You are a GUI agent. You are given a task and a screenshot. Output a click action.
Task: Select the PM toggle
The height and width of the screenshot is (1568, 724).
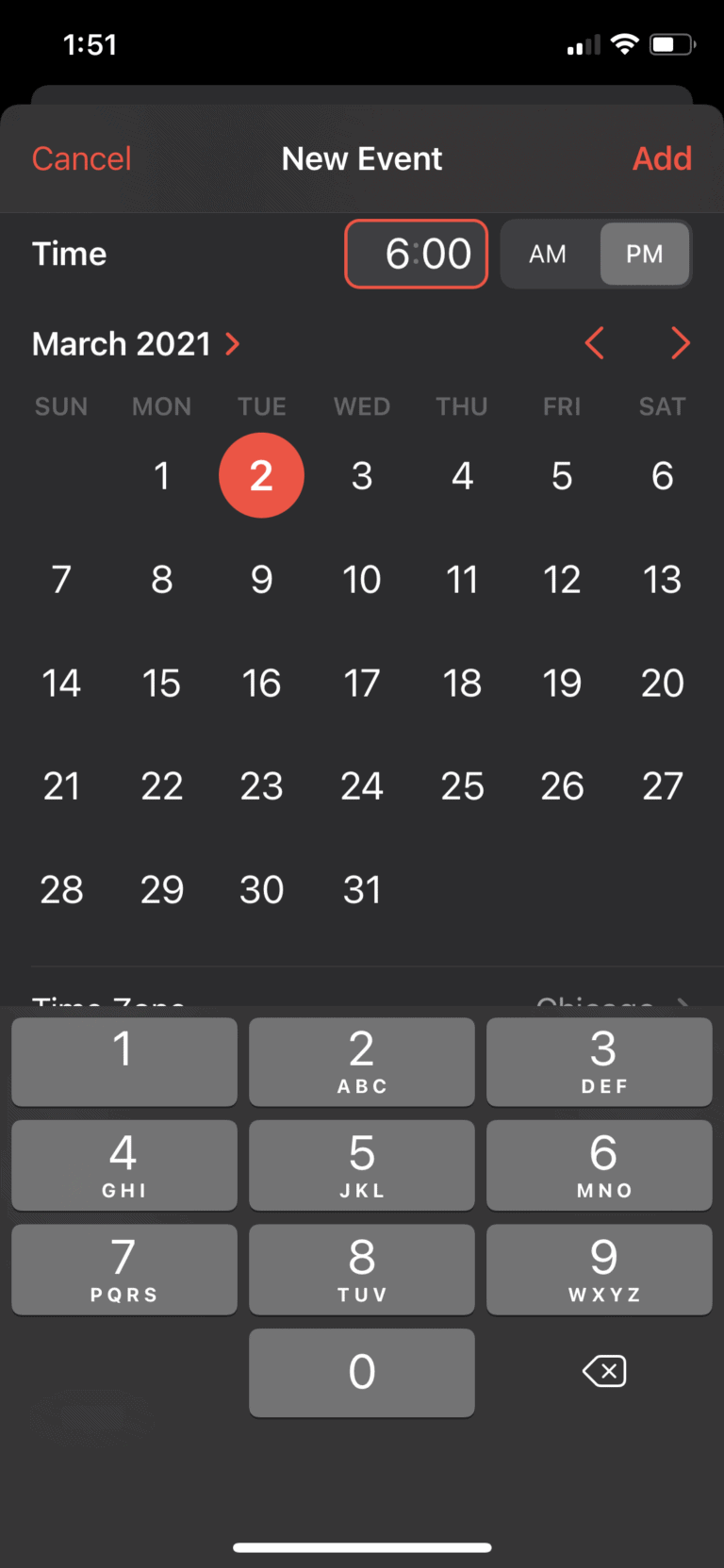tap(644, 254)
